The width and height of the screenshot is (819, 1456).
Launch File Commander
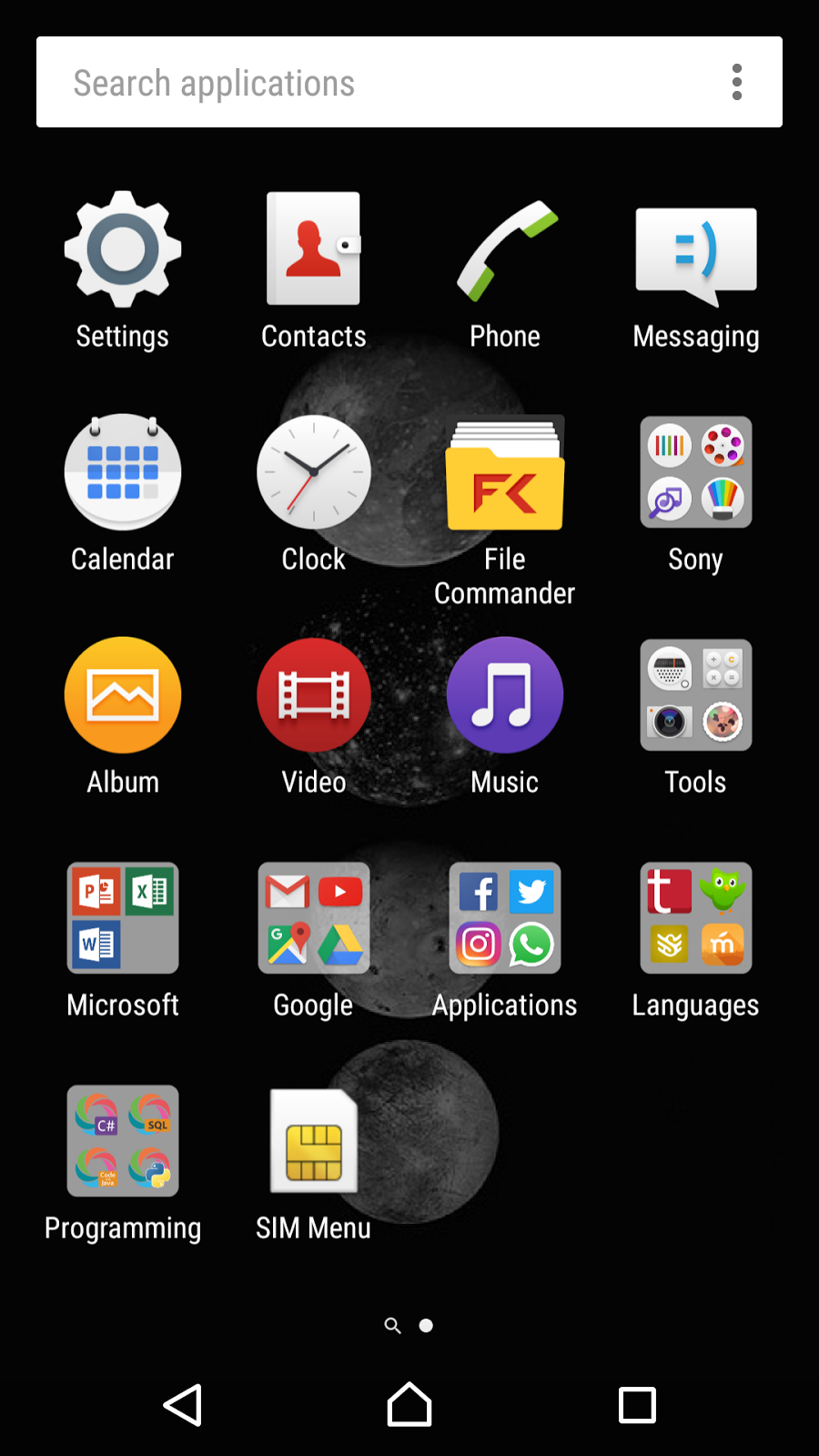tap(505, 474)
